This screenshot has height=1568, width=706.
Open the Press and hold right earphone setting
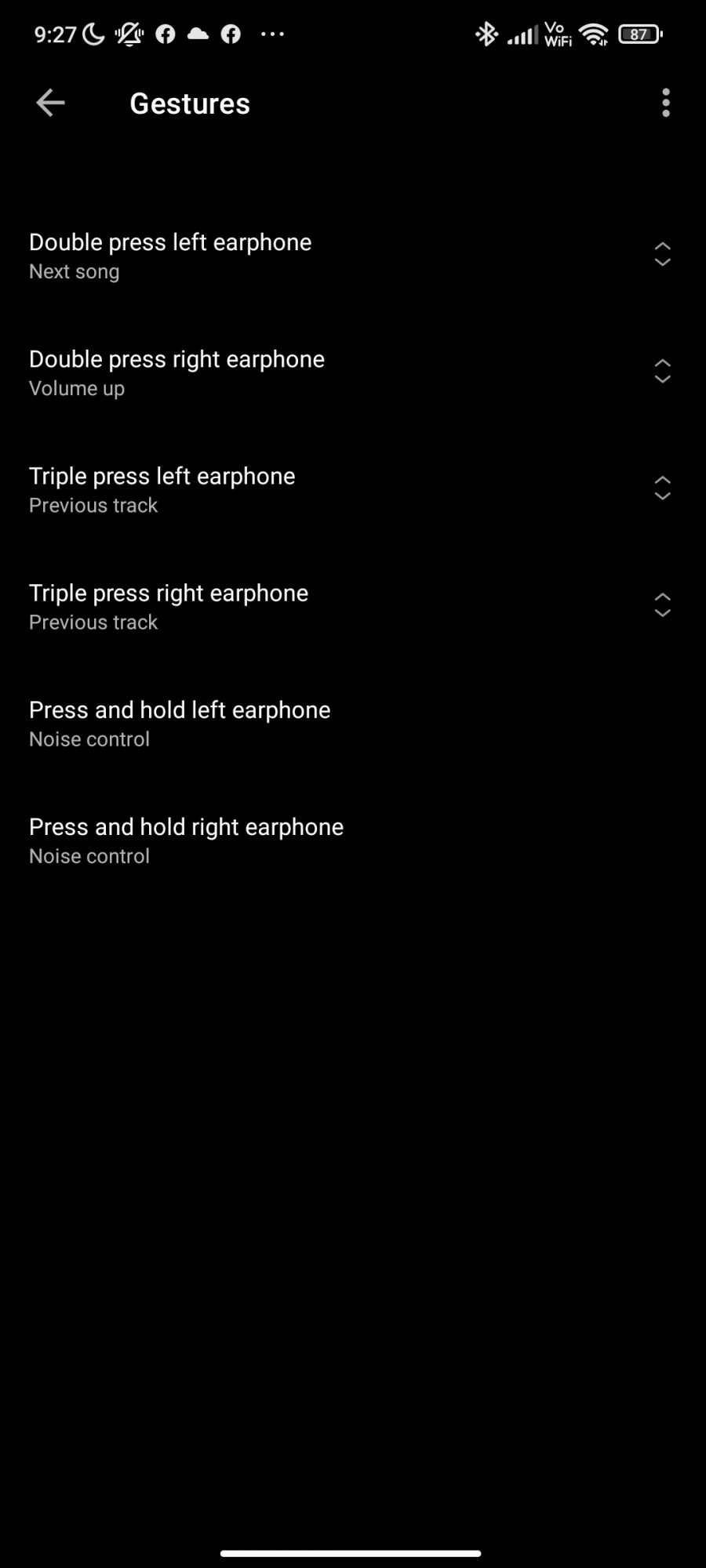point(187,840)
